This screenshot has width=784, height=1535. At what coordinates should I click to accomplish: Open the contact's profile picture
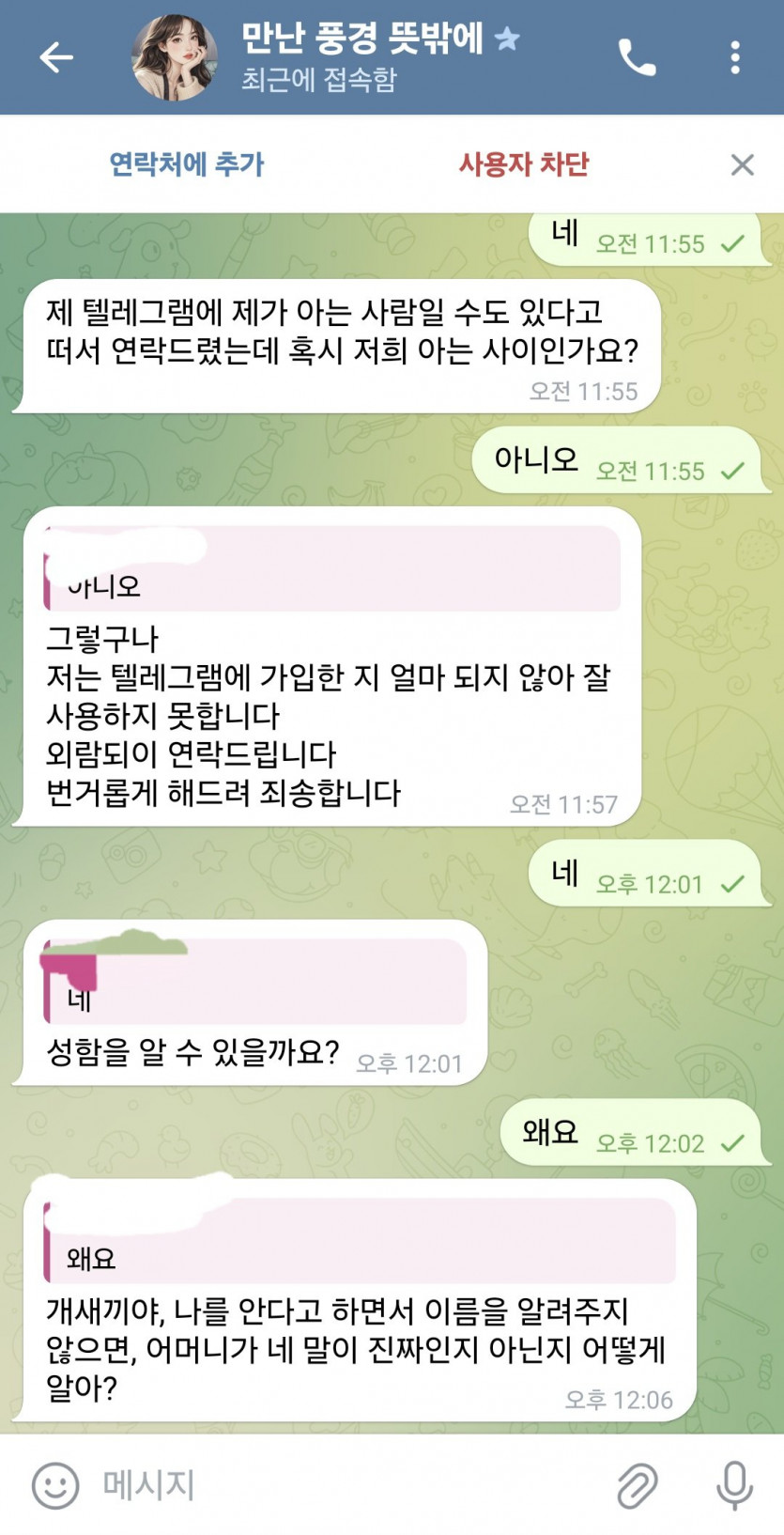(175, 57)
